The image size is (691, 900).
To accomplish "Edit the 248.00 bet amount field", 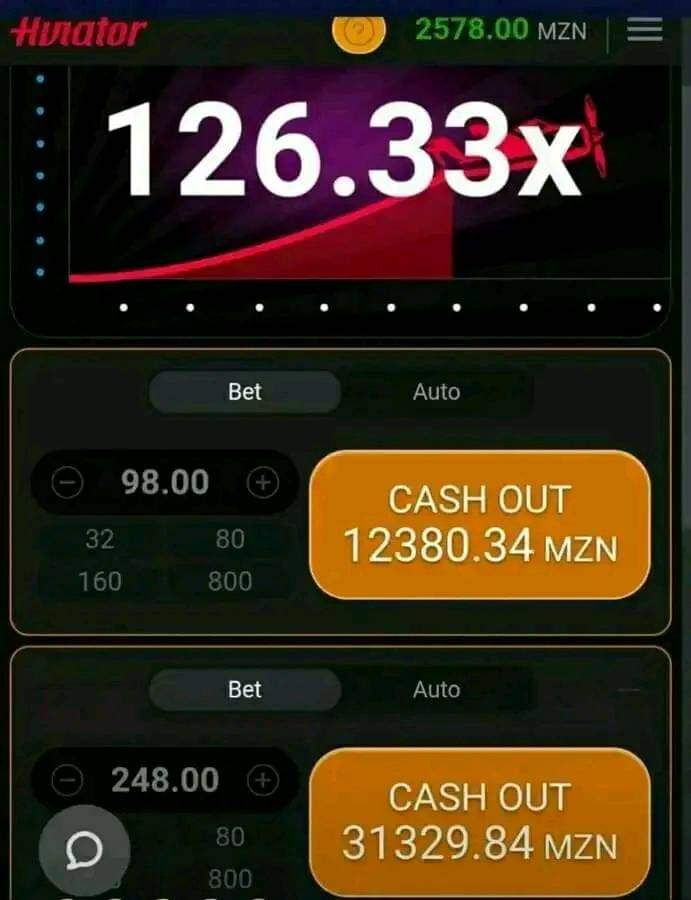I will (165, 780).
